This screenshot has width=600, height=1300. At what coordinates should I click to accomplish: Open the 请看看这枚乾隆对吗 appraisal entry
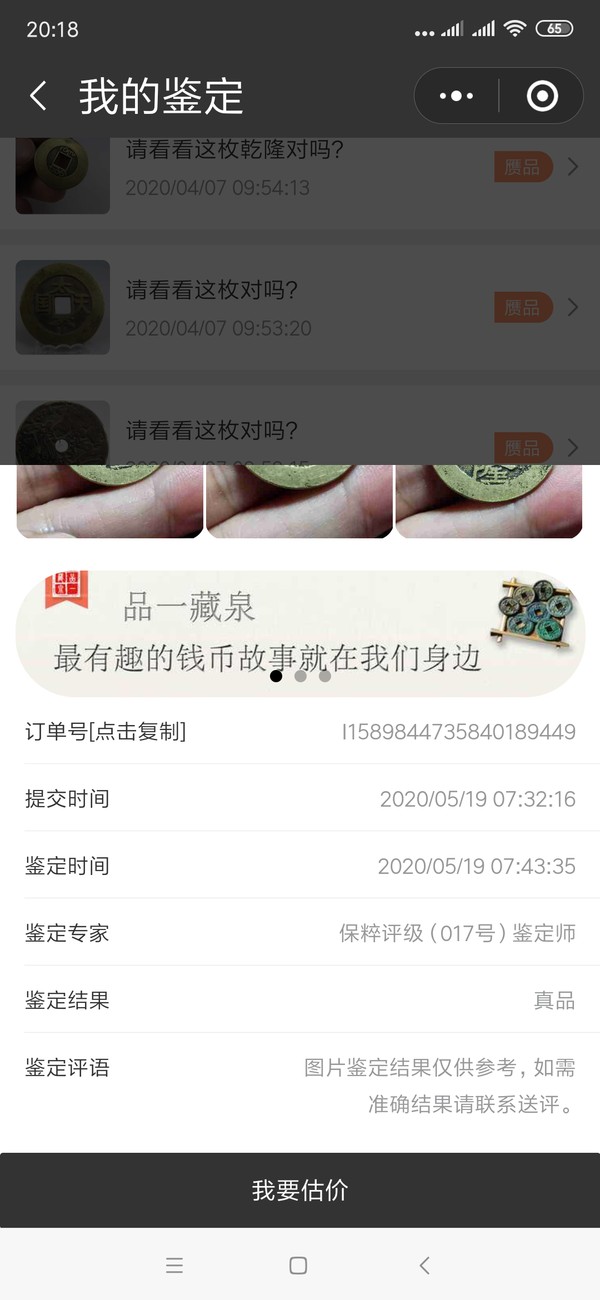coord(300,168)
